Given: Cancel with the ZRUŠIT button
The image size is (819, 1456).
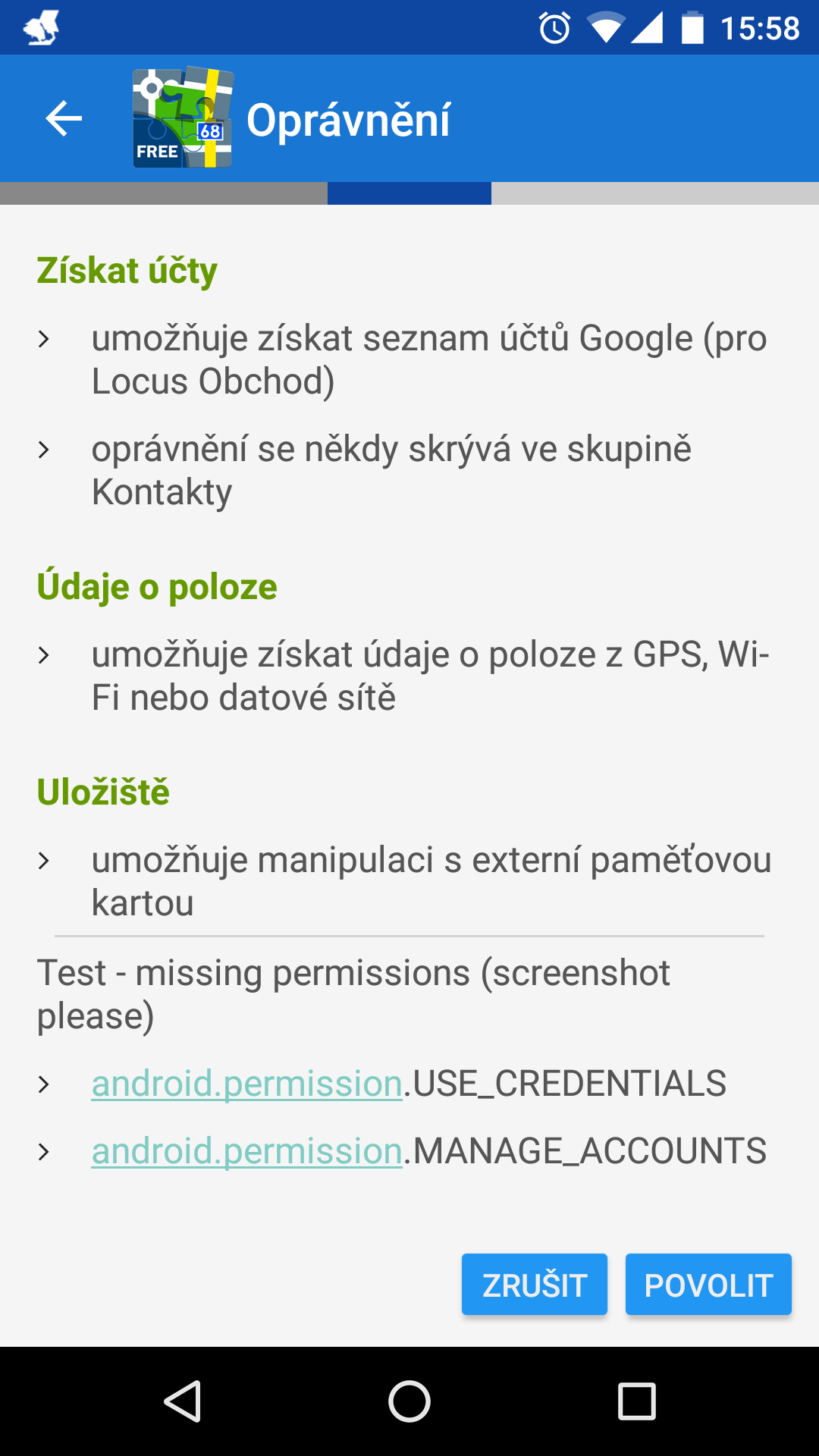Looking at the screenshot, I should tap(535, 1285).
